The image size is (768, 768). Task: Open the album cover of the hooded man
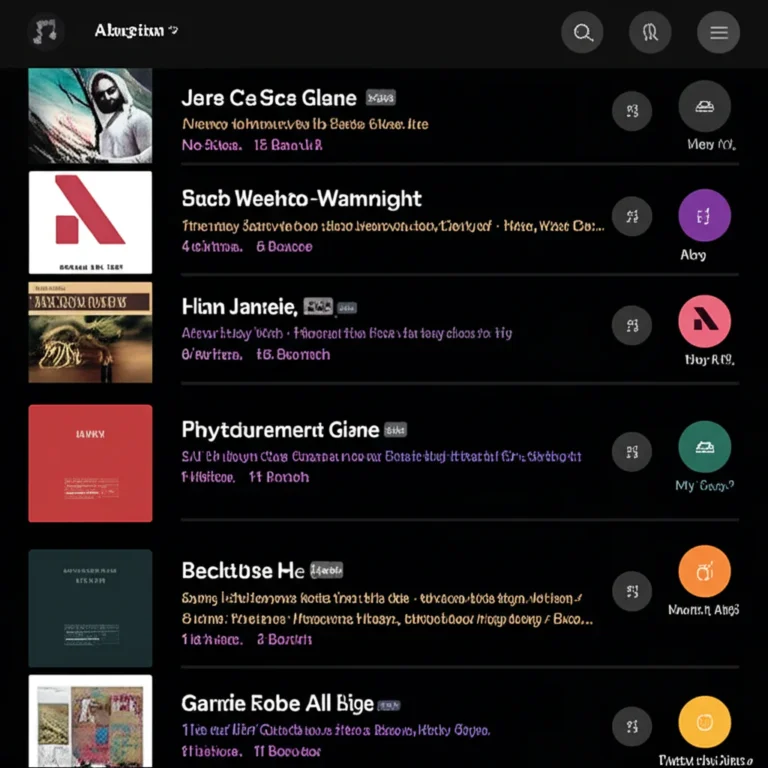click(x=90, y=115)
